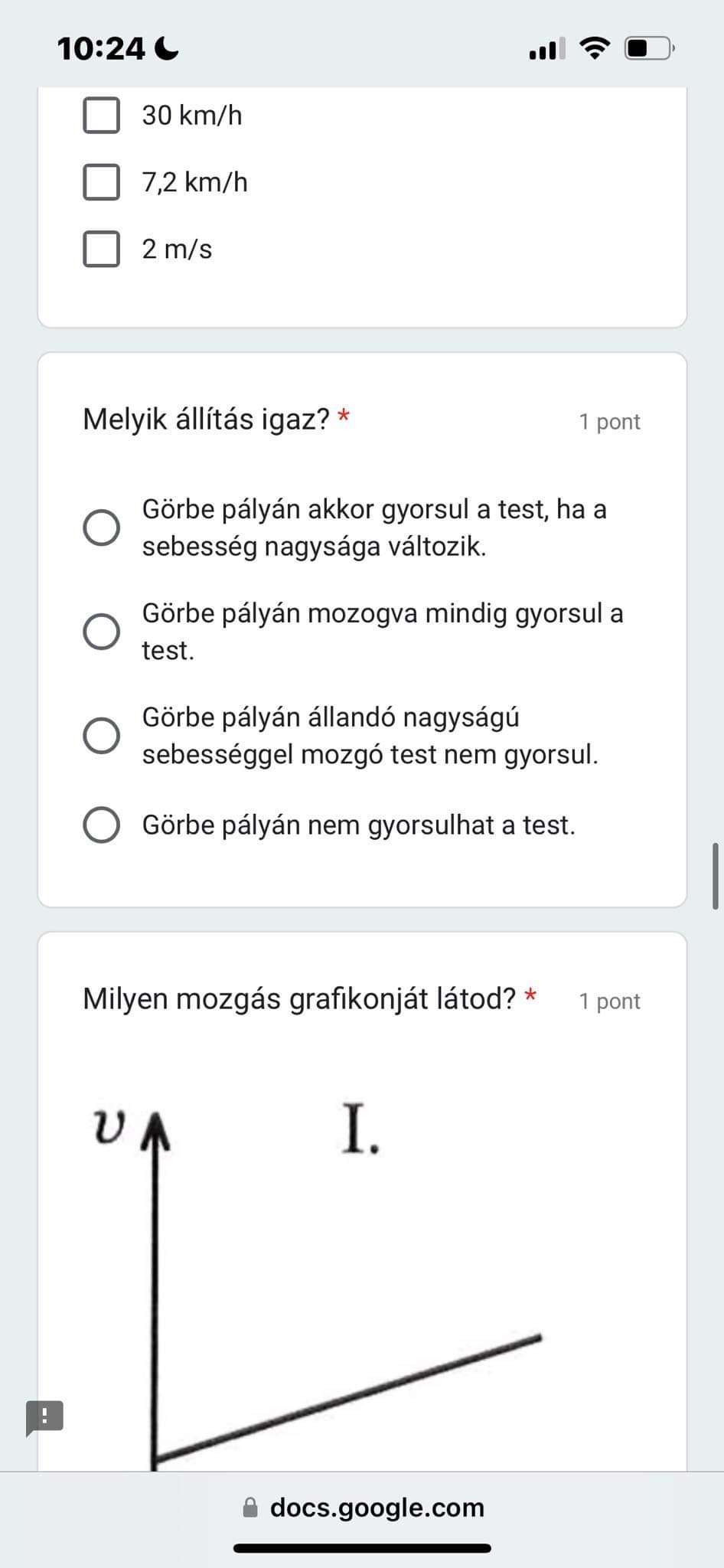
Task: Pick 'állandó nagyságú sebességgel' radio option
Action: (101, 736)
